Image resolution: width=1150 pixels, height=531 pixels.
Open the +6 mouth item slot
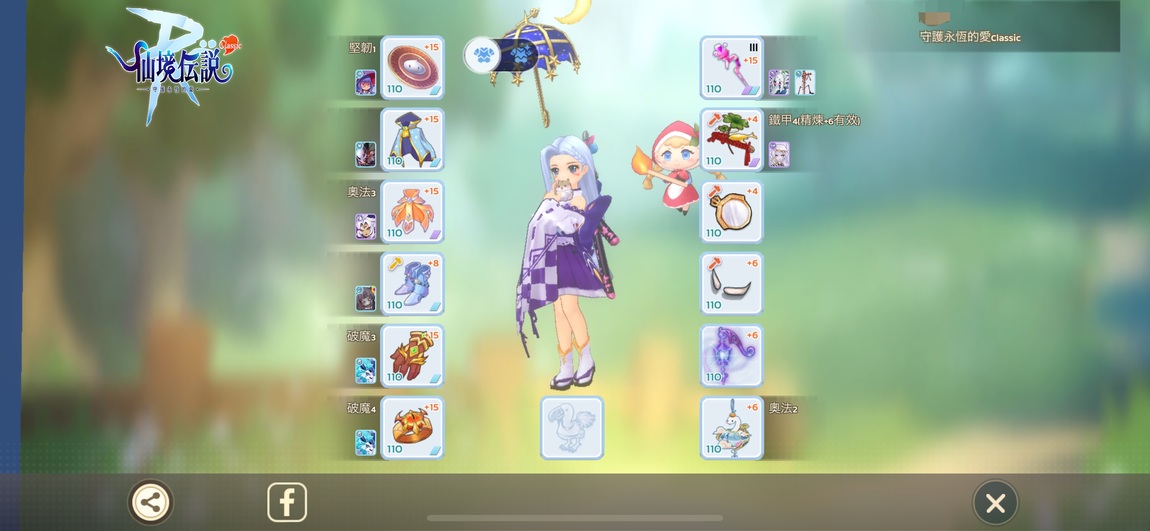point(731,284)
